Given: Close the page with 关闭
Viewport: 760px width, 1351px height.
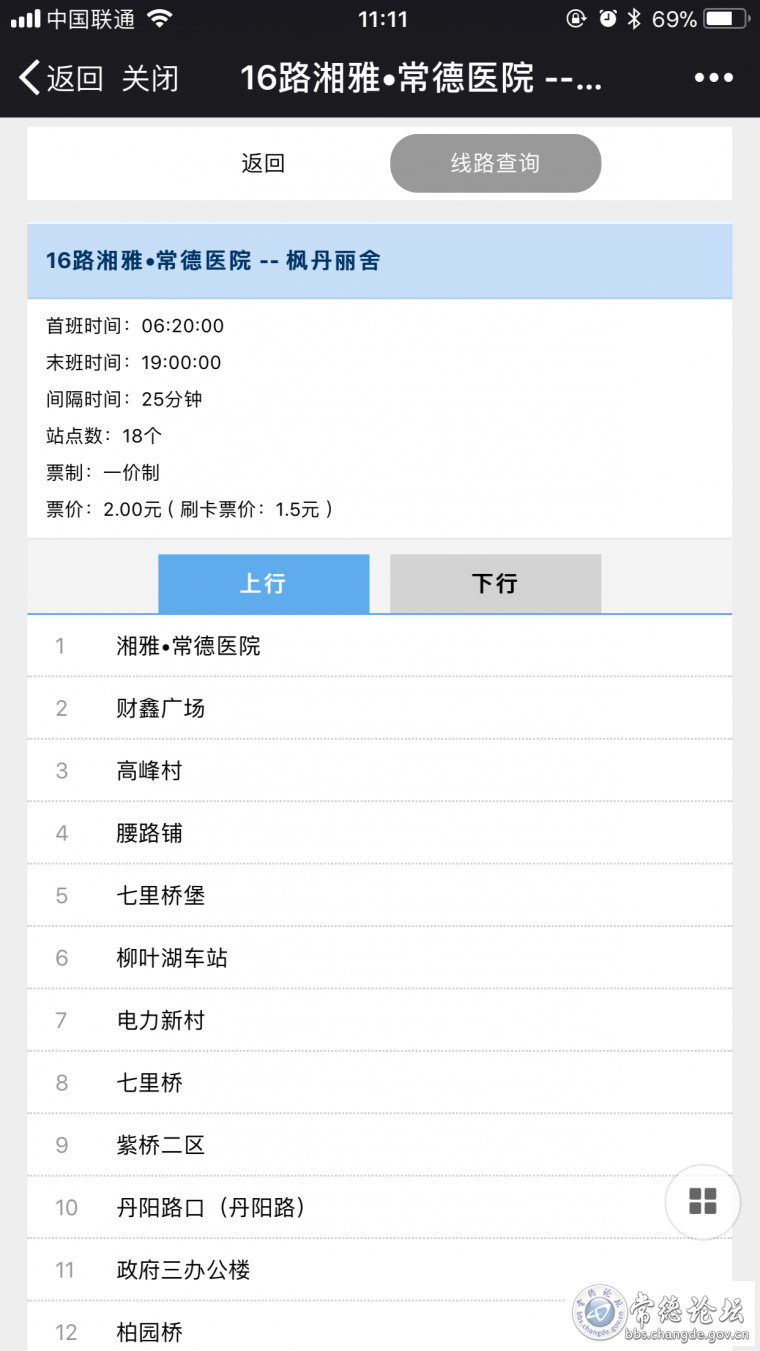Looking at the screenshot, I should coord(150,78).
